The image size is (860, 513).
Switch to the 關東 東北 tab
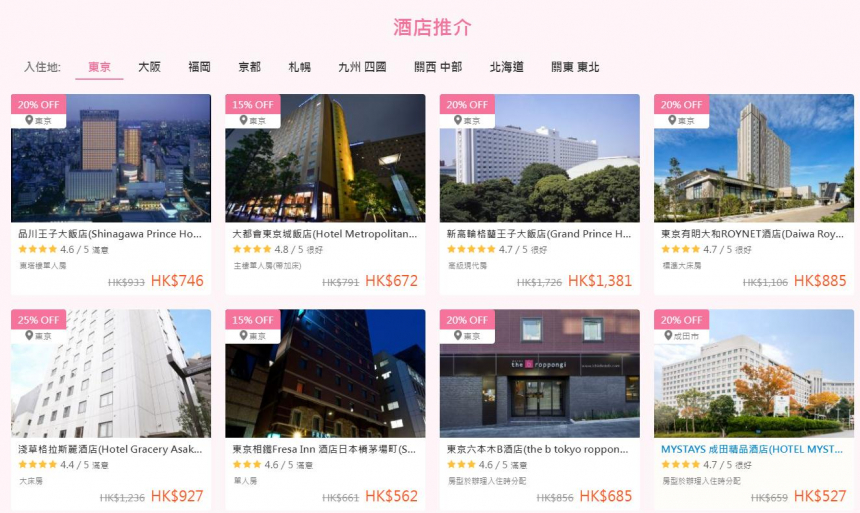[575, 67]
